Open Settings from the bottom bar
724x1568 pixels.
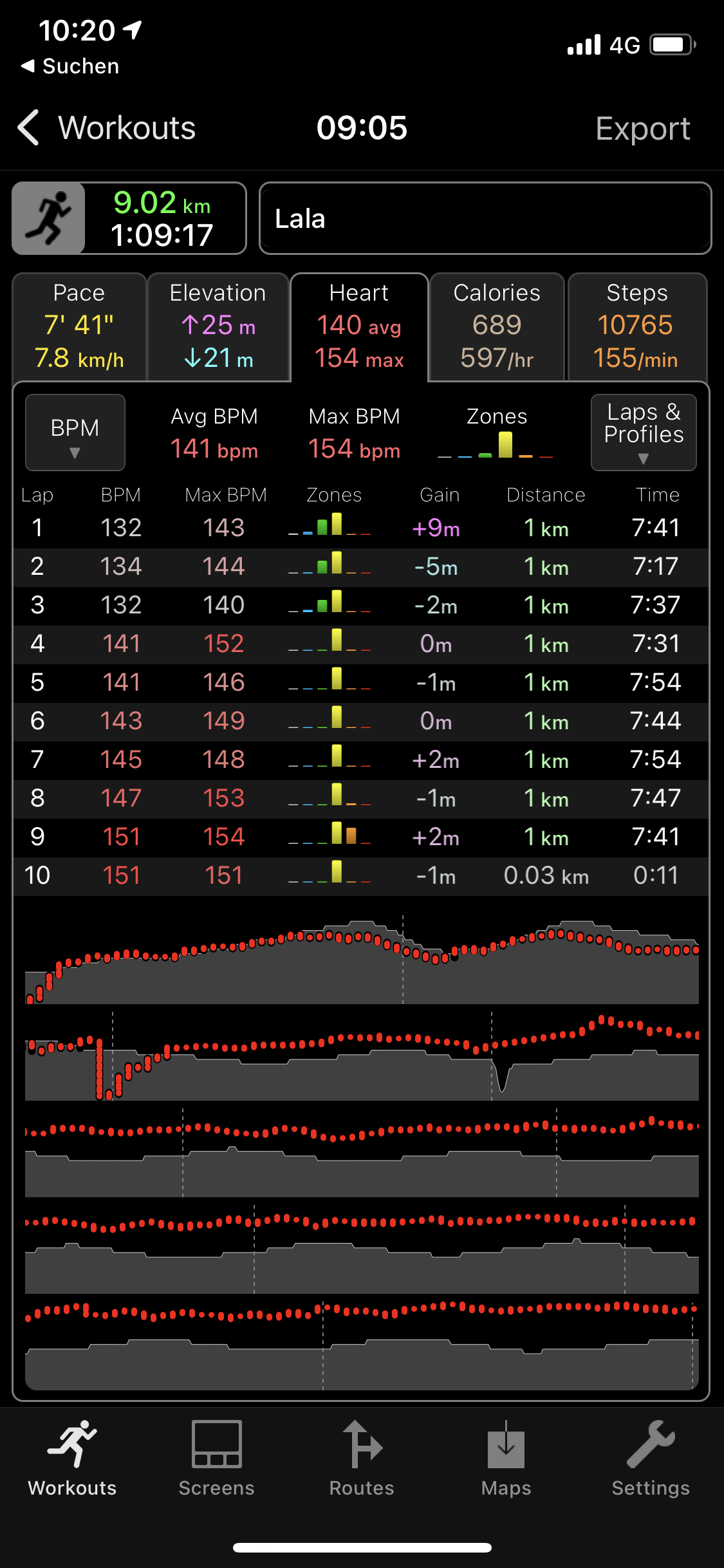pyautogui.click(x=651, y=1459)
